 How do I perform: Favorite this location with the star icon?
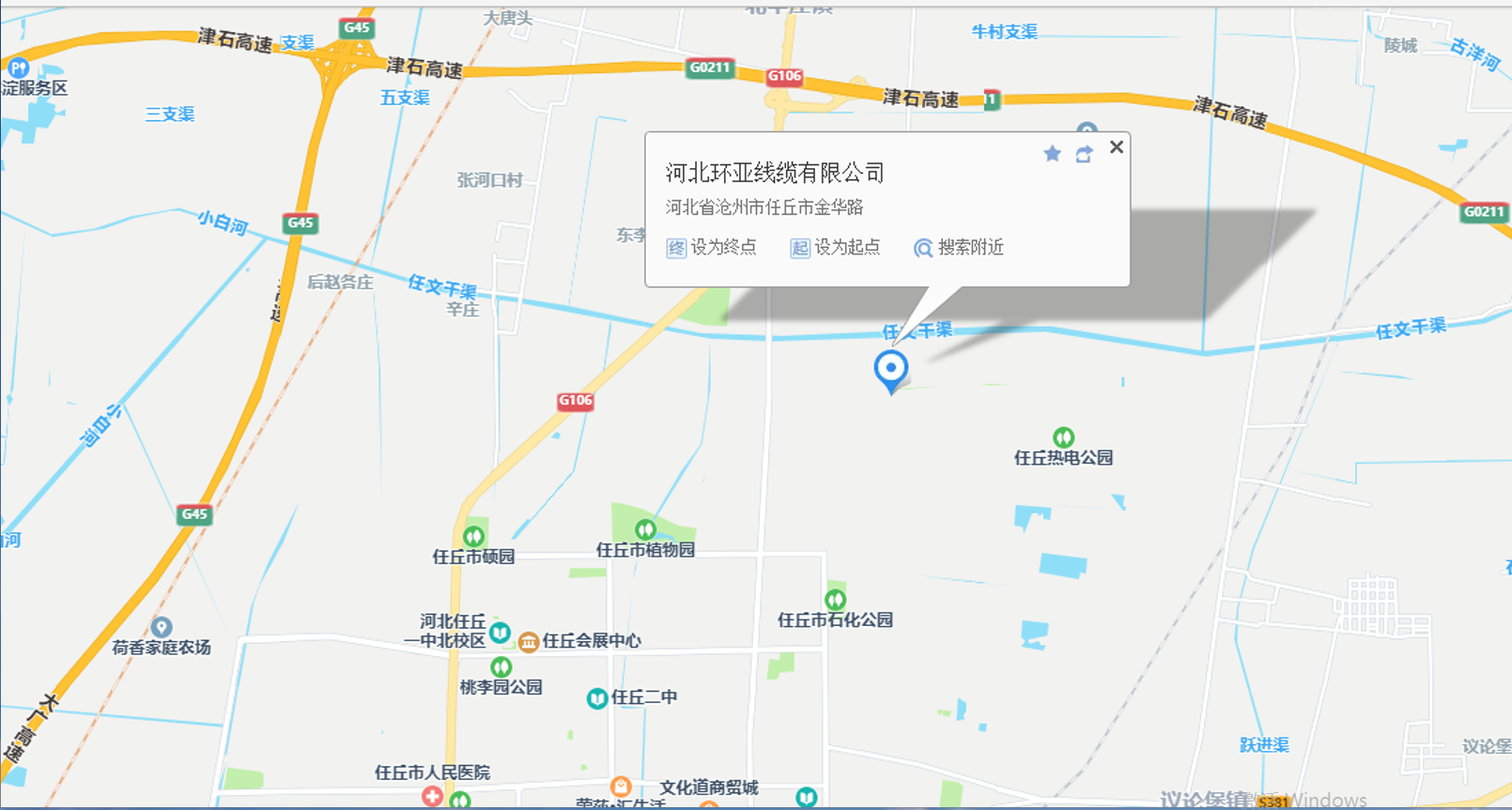click(1052, 154)
